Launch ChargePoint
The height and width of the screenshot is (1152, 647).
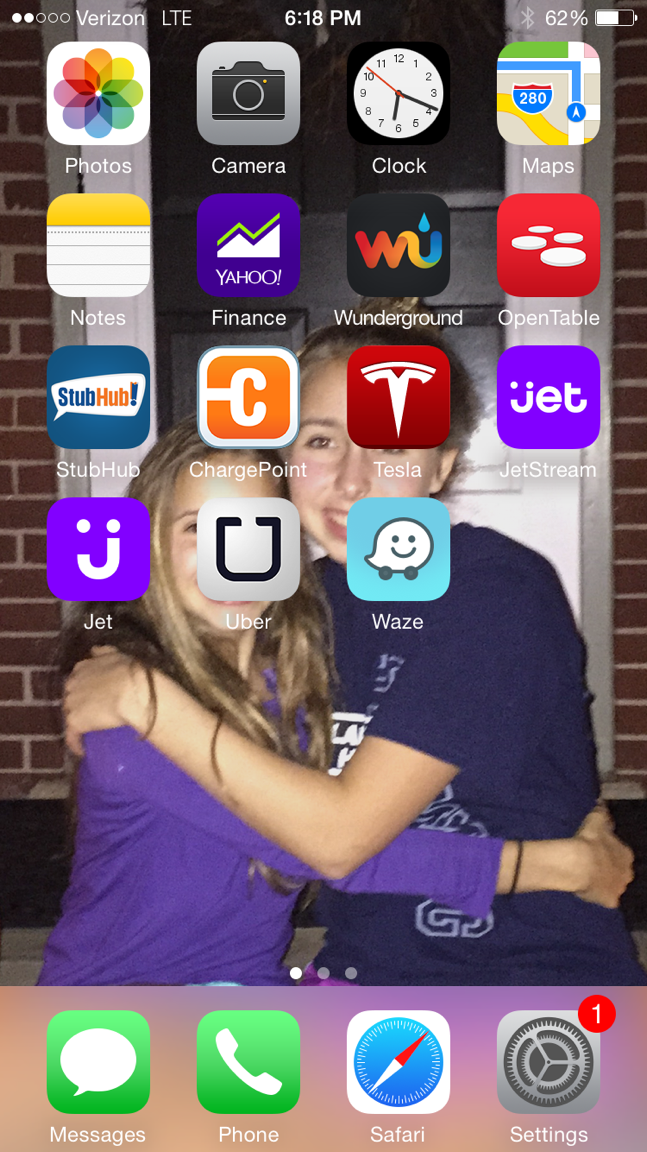248,397
